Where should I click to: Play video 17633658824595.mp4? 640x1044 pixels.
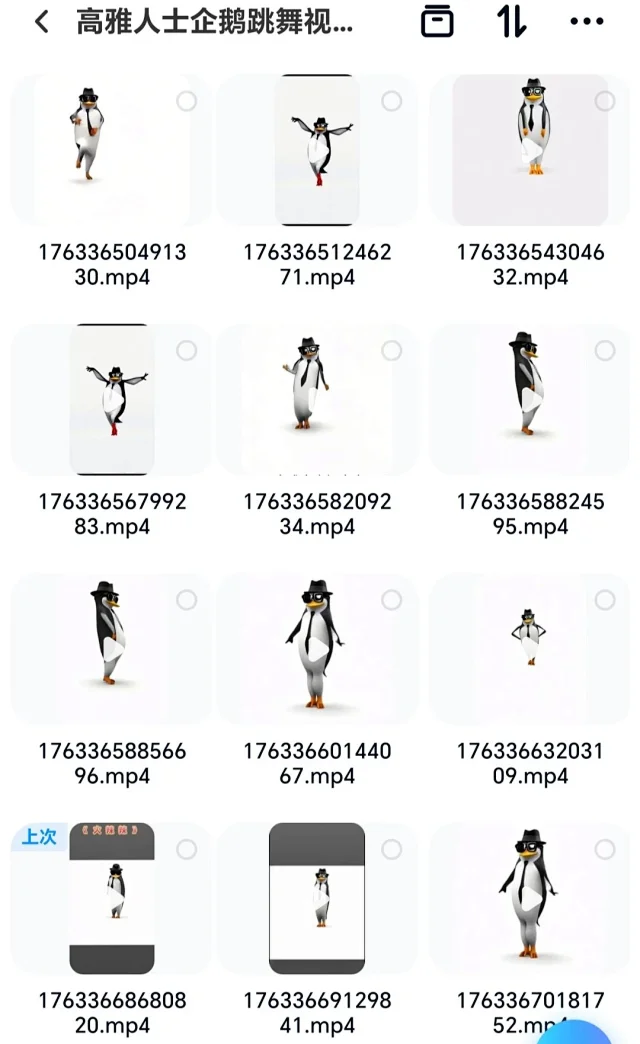click(529, 399)
